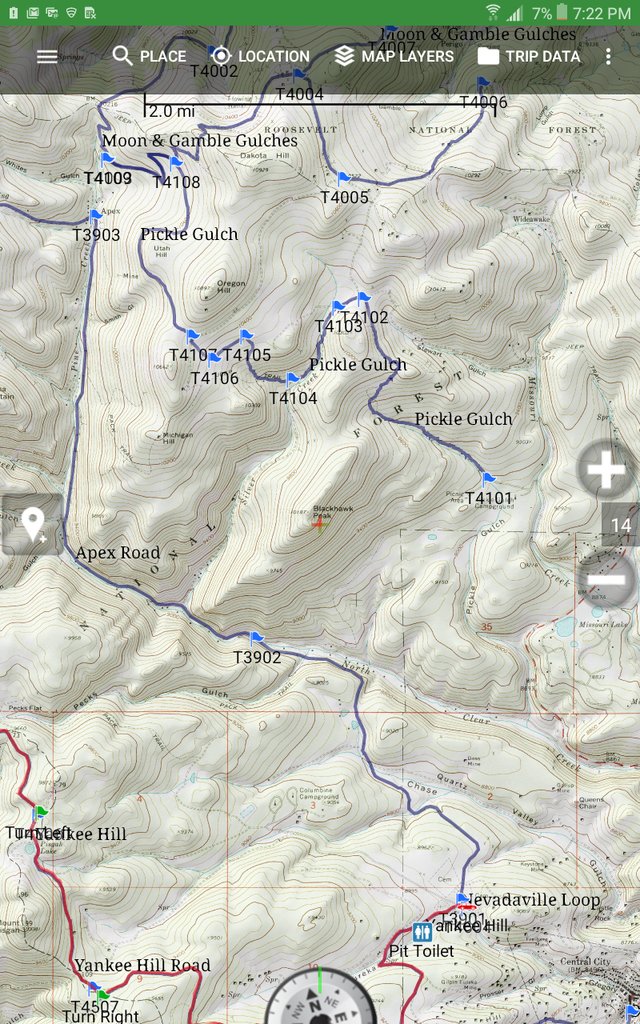Open Map Layers options

click(x=394, y=56)
